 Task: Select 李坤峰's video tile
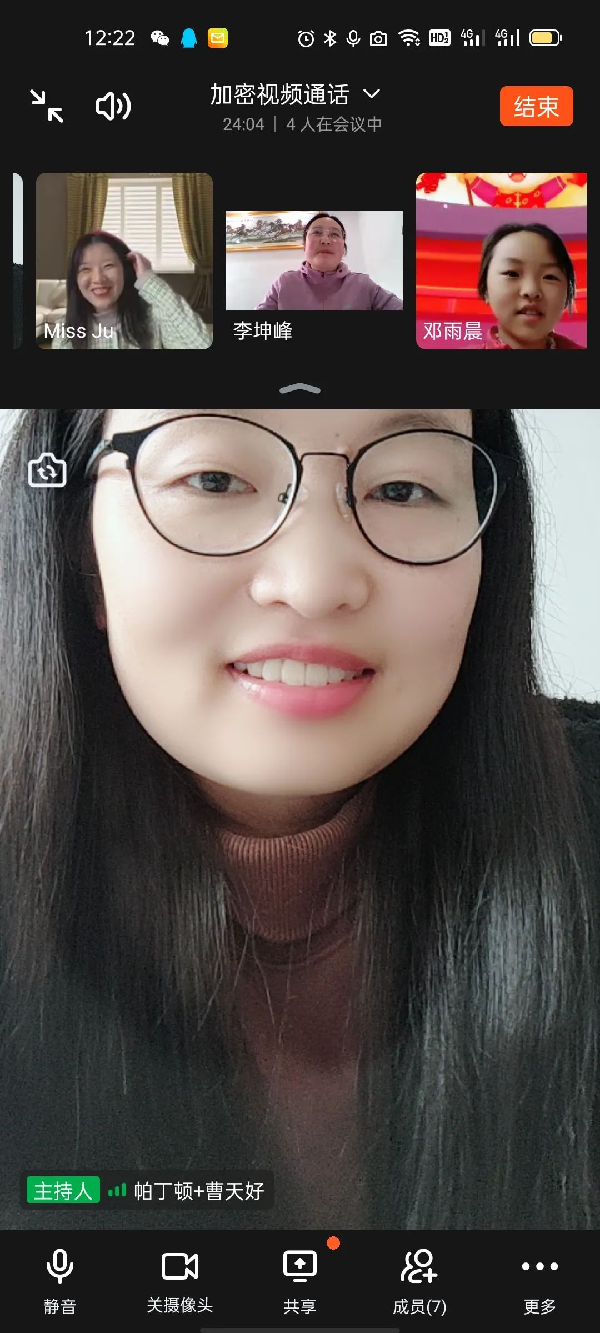tap(314, 261)
